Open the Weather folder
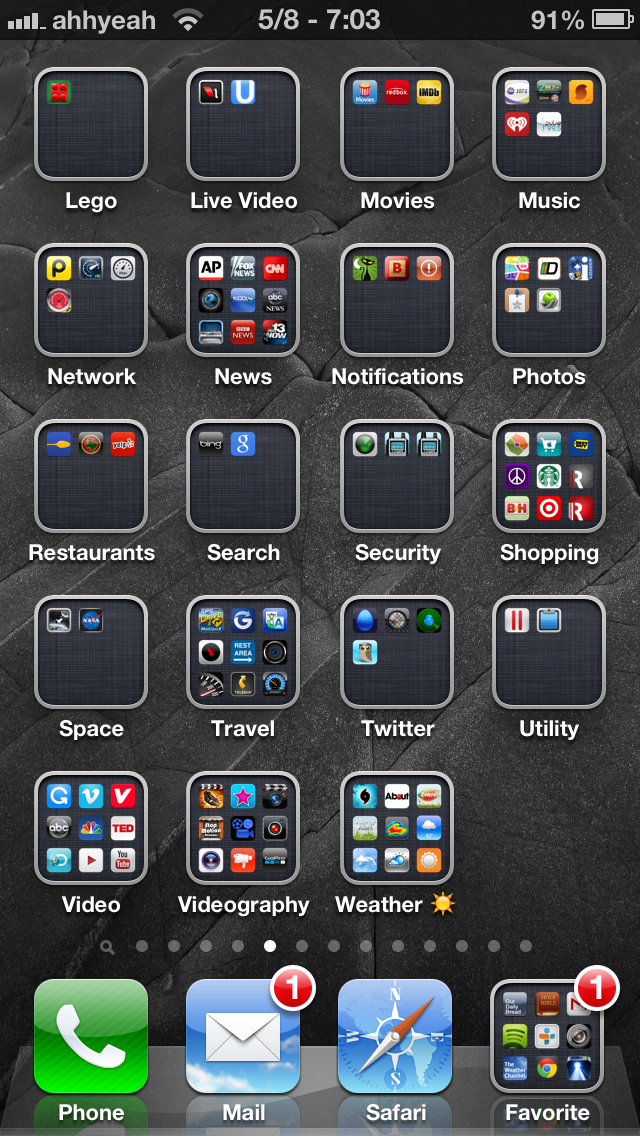This screenshot has width=640, height=1136. 397,828
